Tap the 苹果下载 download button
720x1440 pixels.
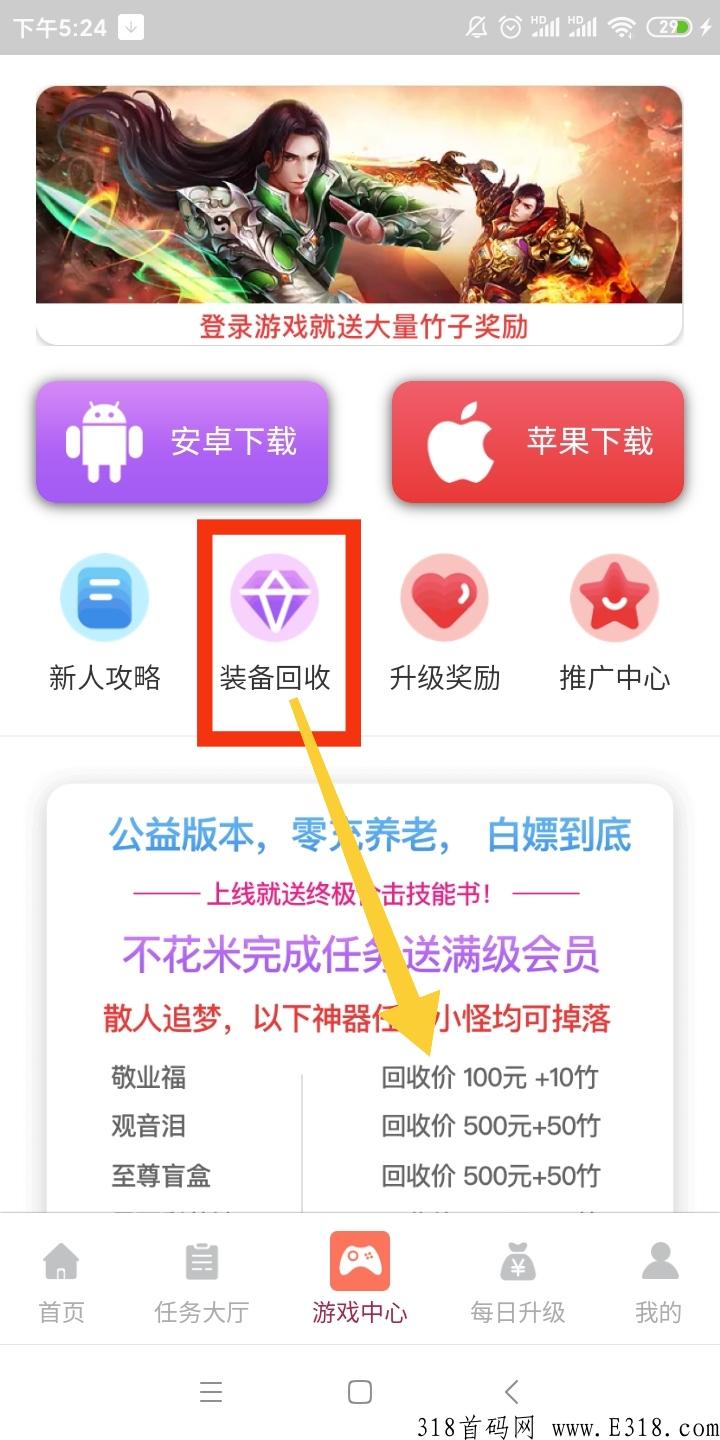coord(538,441)
